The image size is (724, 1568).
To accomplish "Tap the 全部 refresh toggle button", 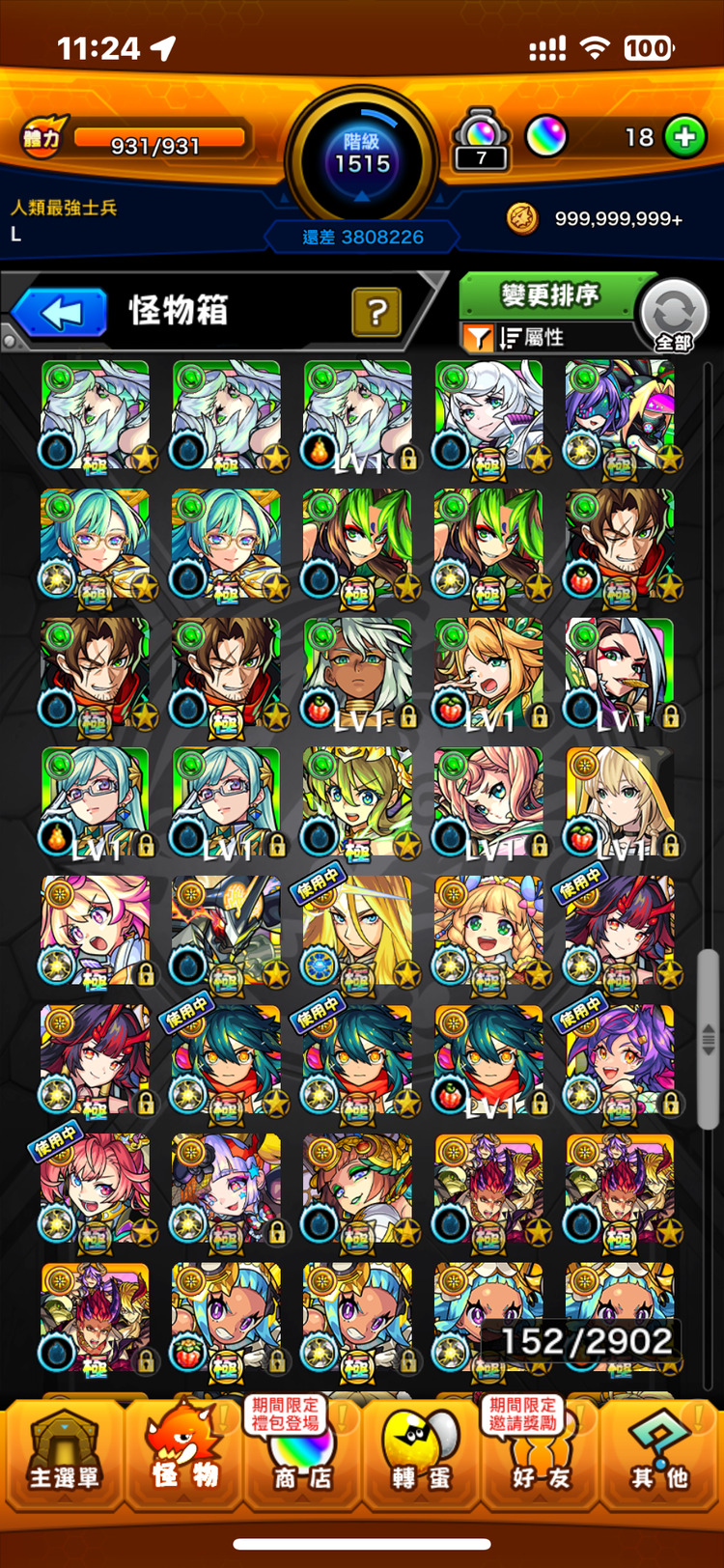I will pos(673,316).
